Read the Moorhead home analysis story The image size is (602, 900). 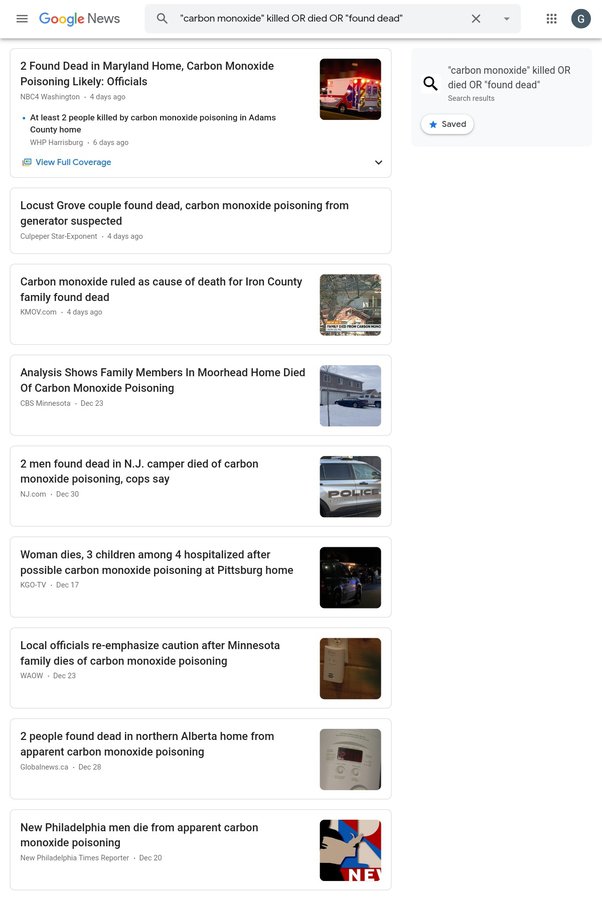click(162, 380)
